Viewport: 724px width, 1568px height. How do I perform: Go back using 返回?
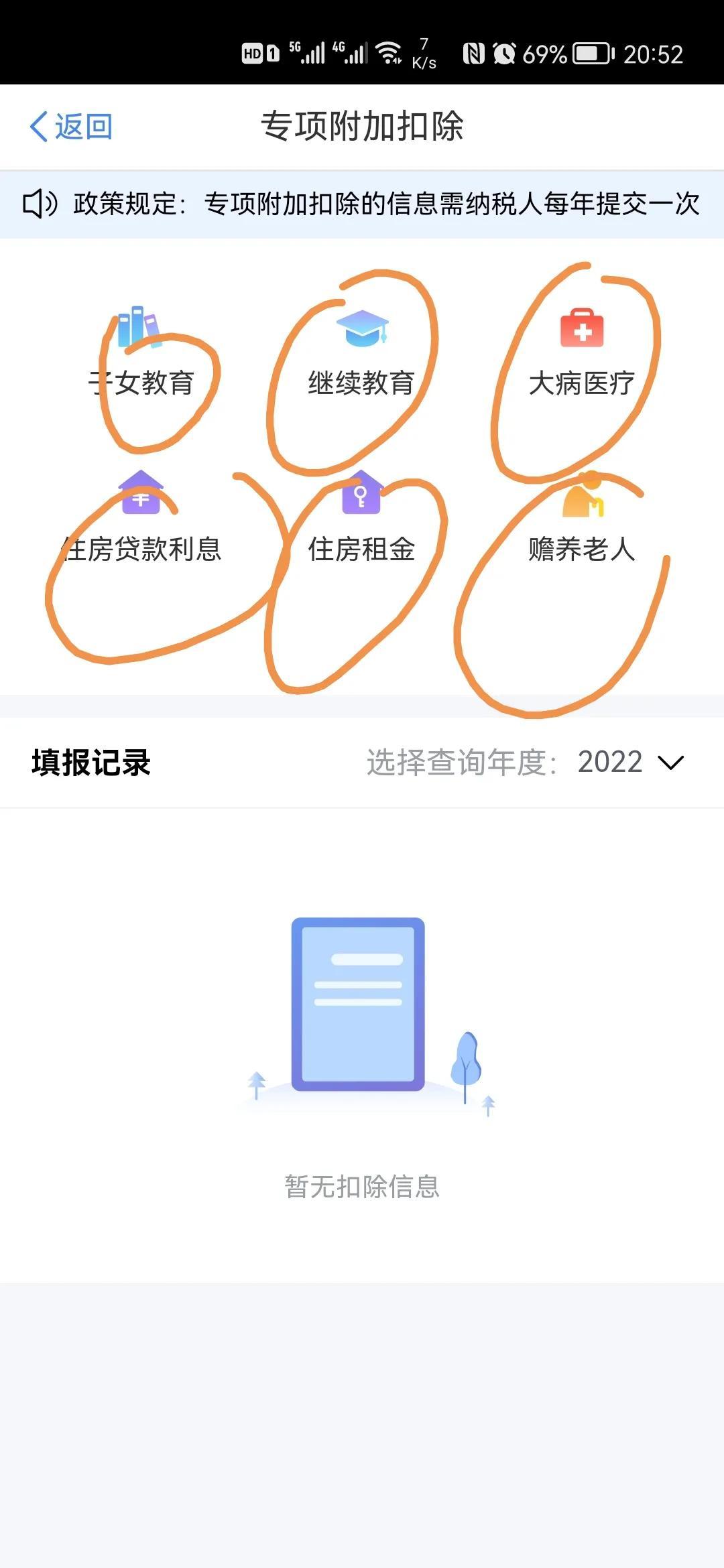pos(71,127)
